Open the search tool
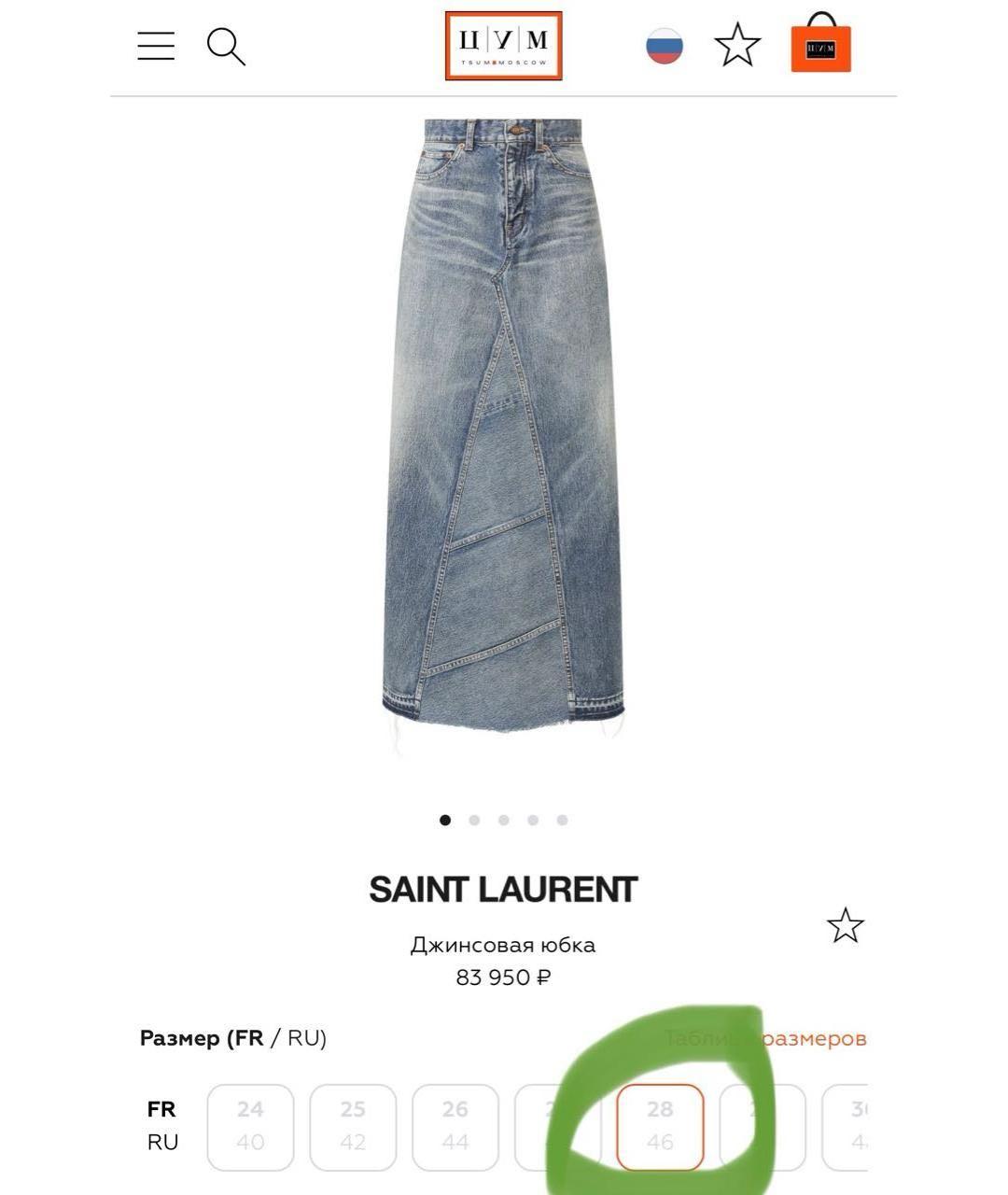The height and width of the screenshot is (1195, 1008). [225, 45]
